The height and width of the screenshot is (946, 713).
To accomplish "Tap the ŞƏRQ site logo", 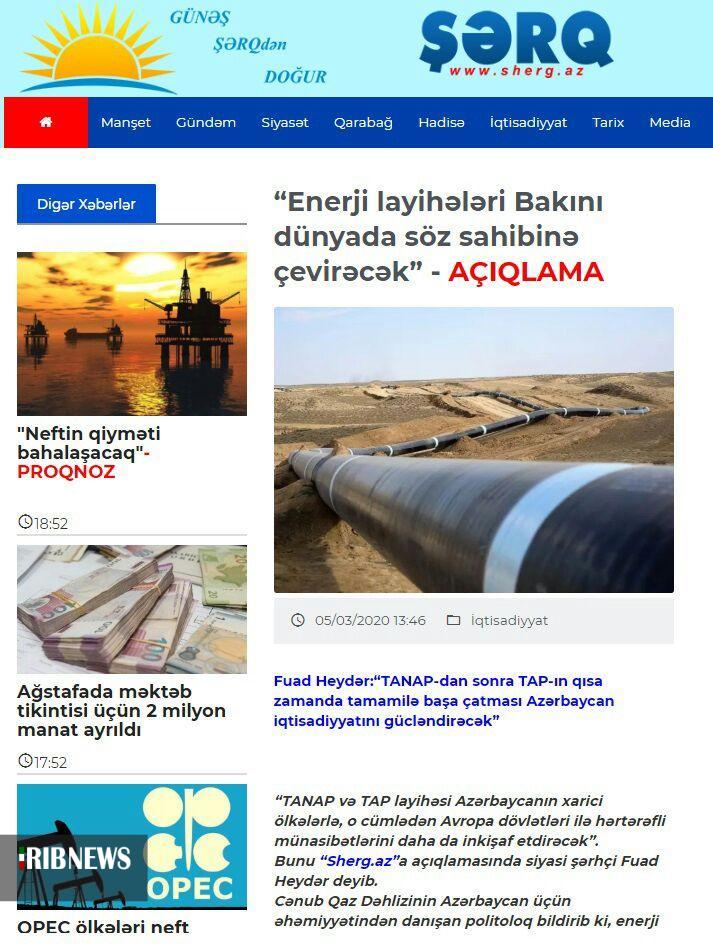I will [515, 45].
